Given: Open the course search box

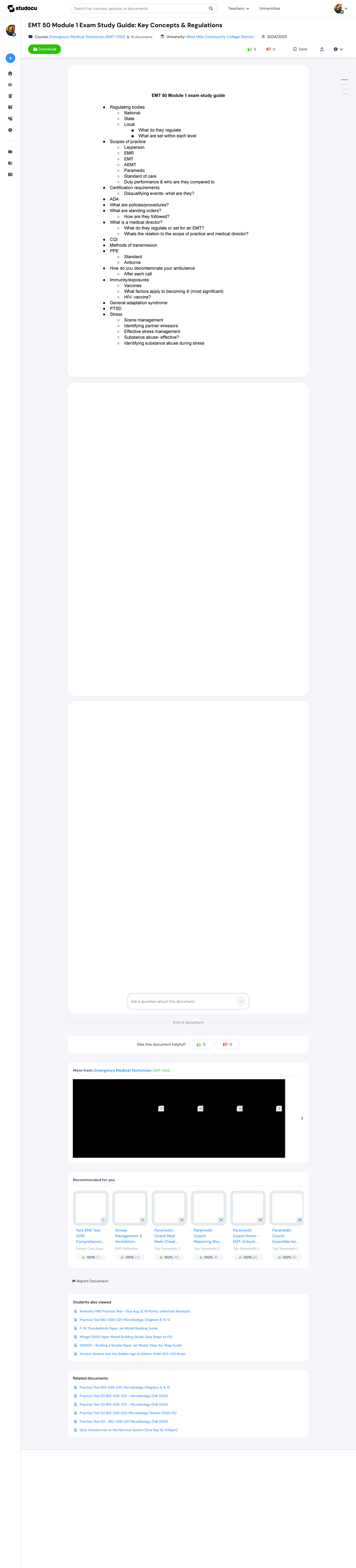Looking at the screenshot, I should point(144,9).
